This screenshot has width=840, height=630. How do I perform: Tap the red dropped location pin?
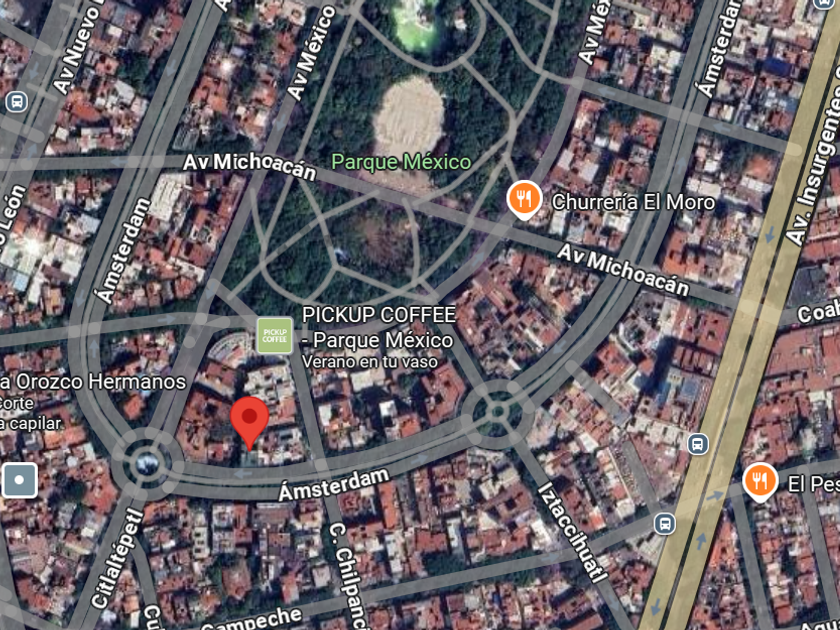point(249,422)
